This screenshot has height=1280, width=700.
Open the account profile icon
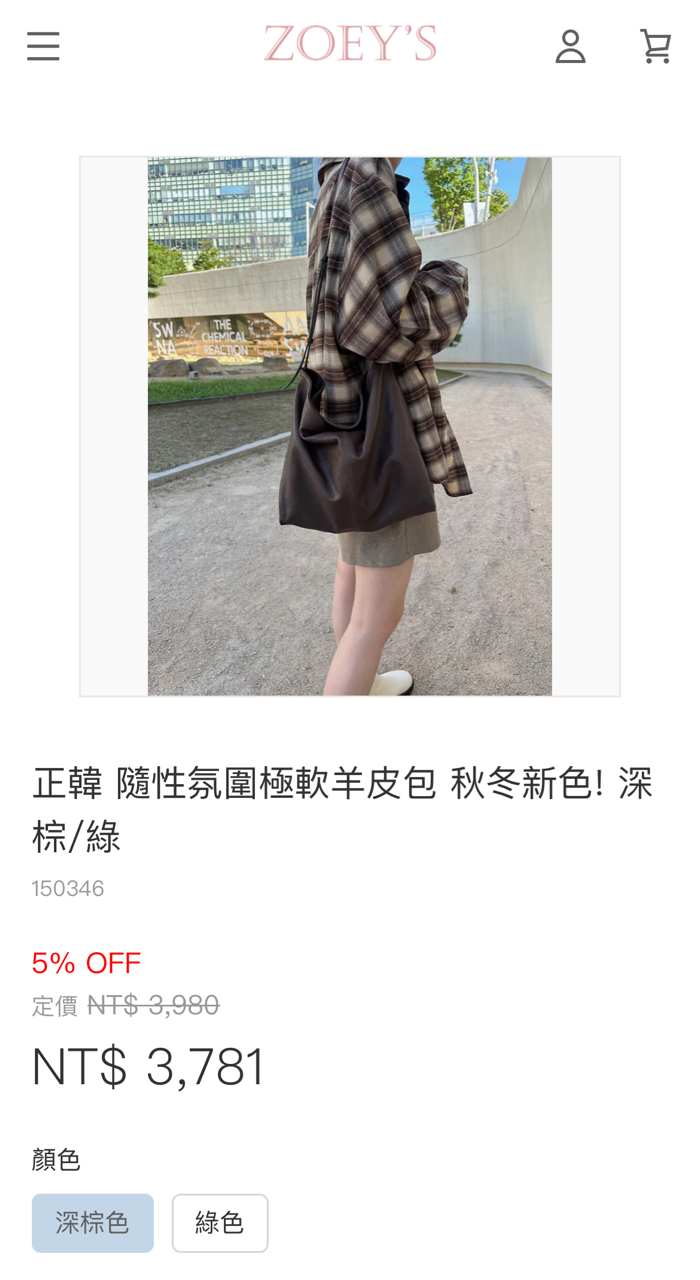[570, 46]
